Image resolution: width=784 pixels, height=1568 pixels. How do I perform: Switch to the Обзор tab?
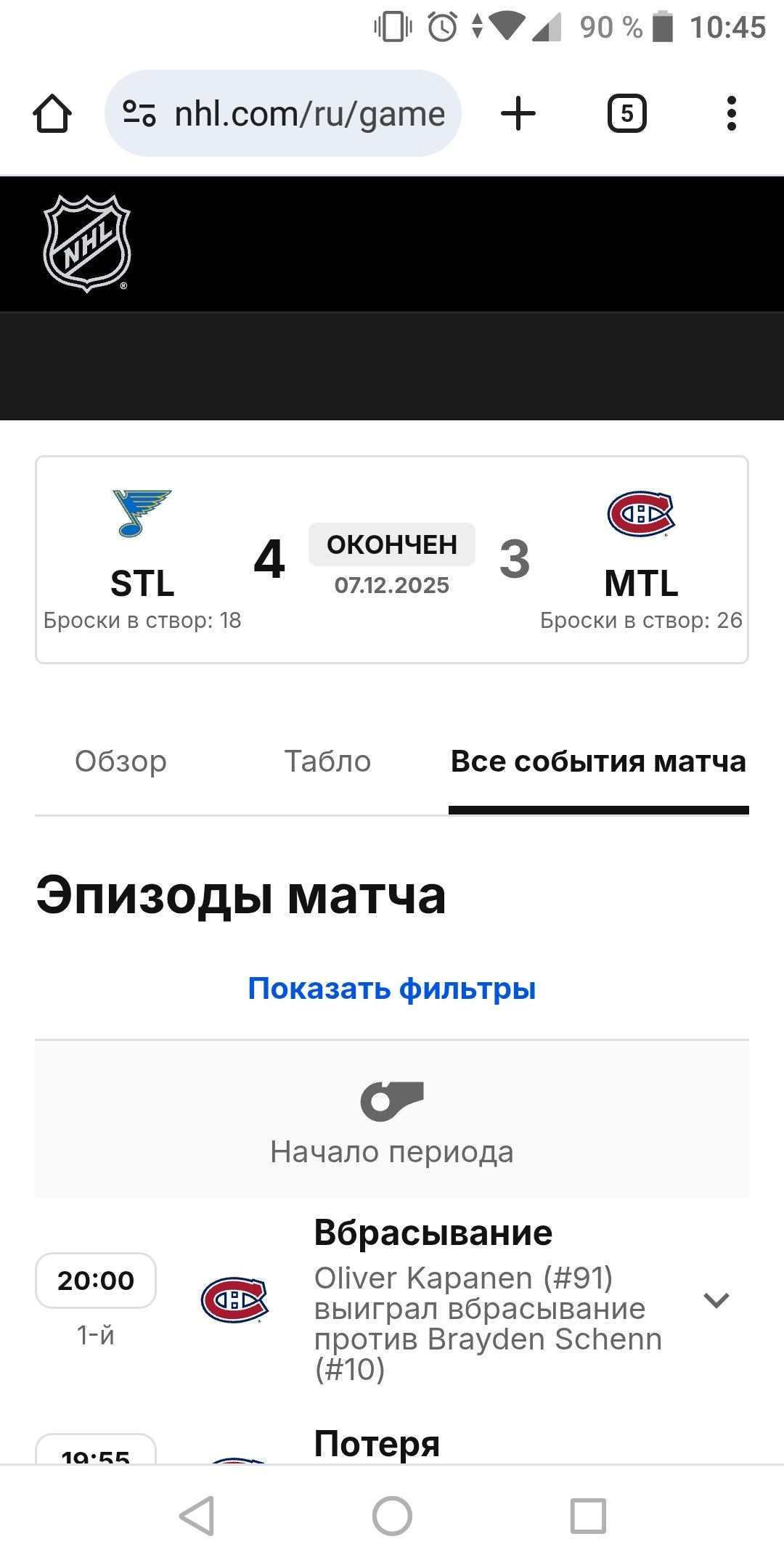121,761
